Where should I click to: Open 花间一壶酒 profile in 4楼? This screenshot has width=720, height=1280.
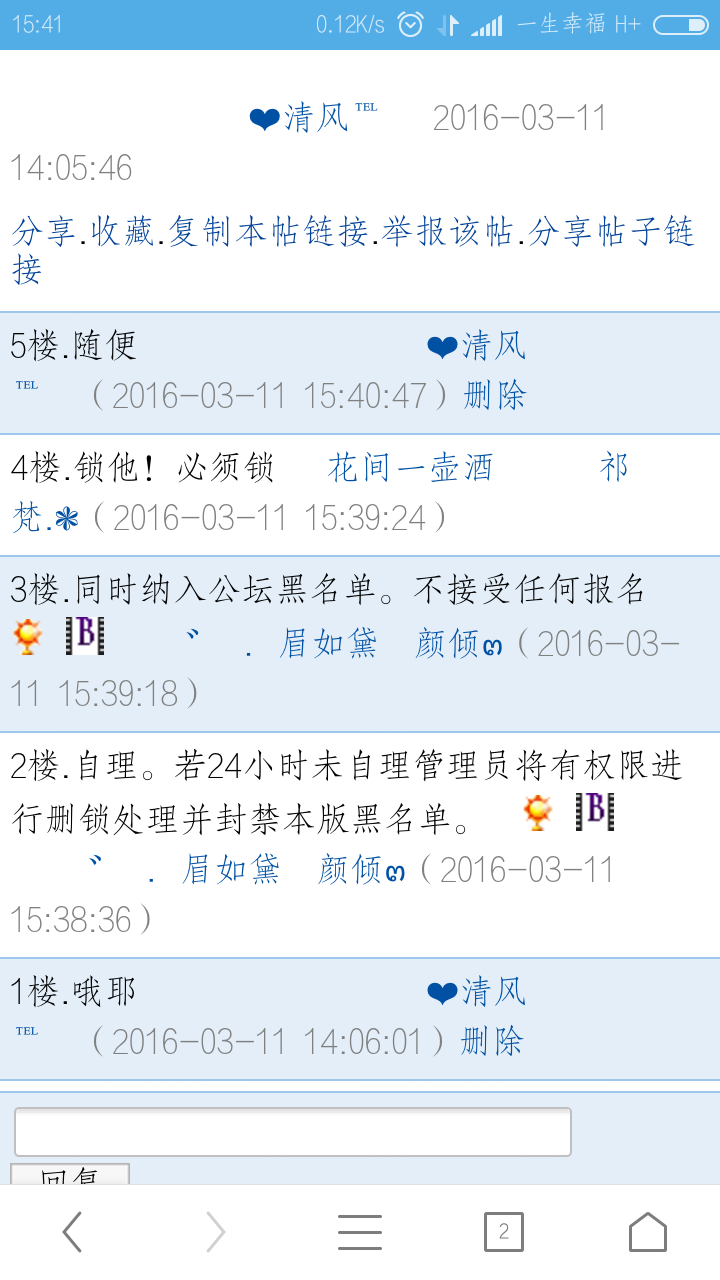411,468
